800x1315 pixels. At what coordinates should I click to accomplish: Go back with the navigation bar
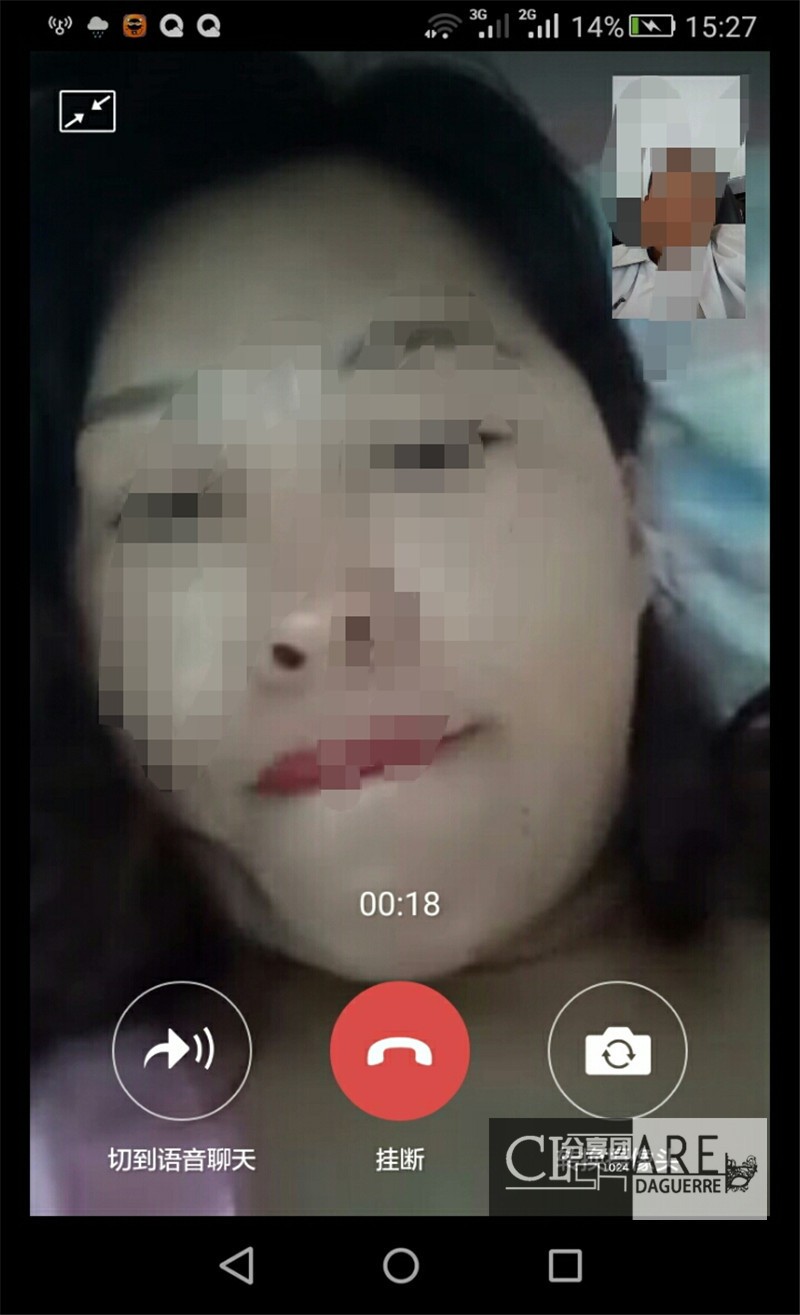236,1266
